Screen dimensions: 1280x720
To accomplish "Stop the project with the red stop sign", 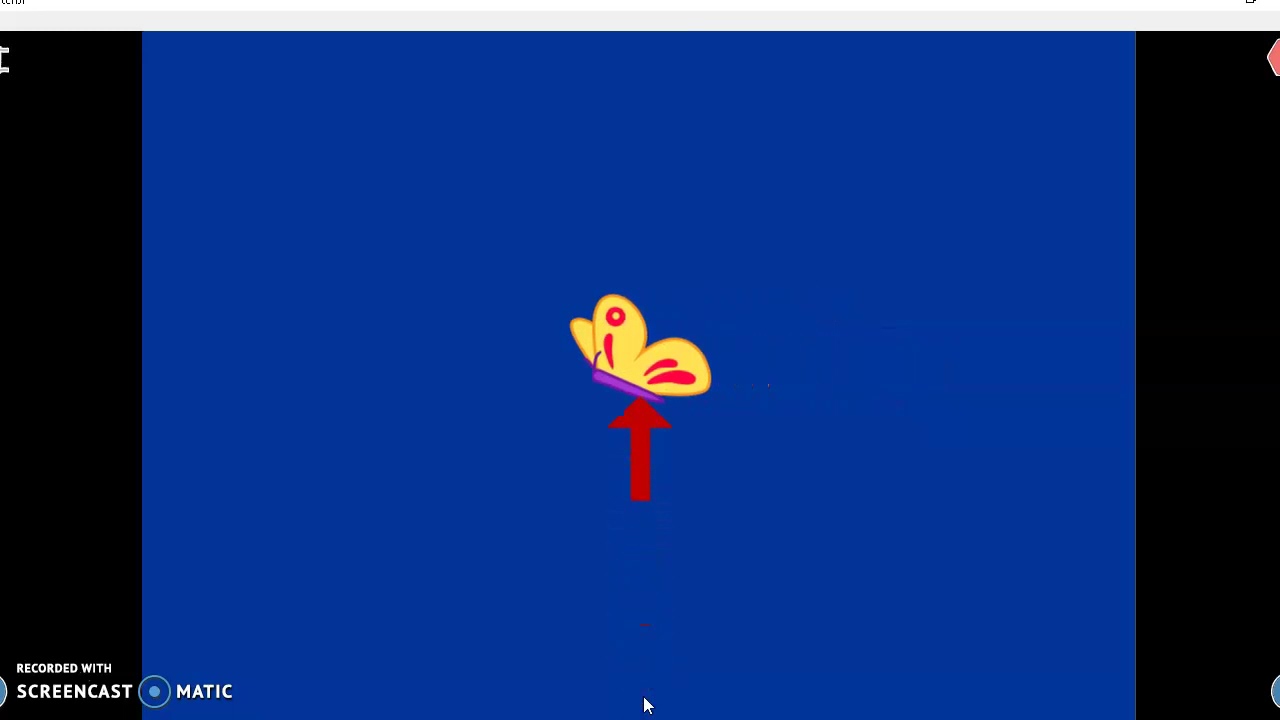I will 1274,58.
